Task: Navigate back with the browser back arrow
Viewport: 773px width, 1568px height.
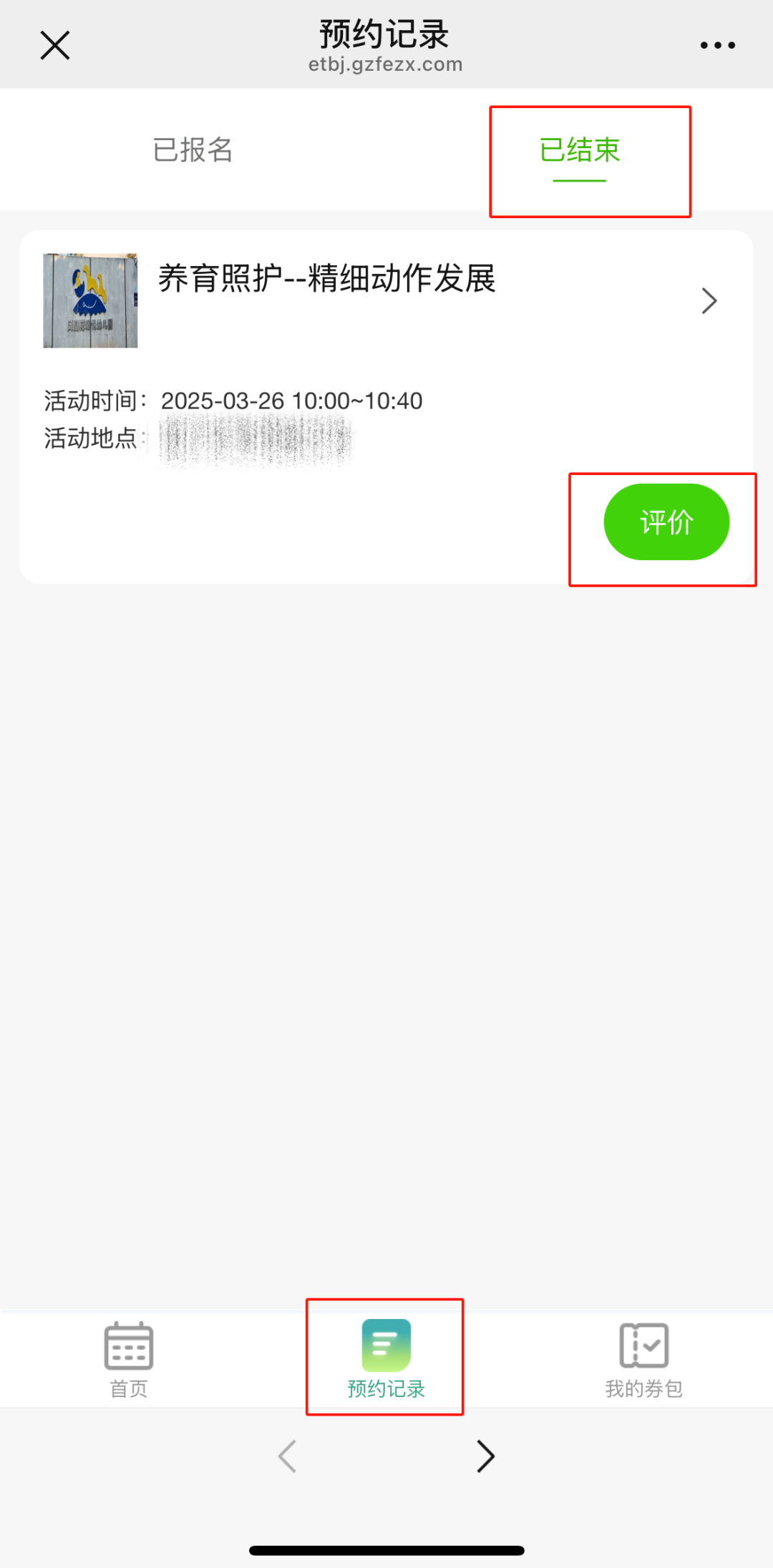Action: [287, 1456]
